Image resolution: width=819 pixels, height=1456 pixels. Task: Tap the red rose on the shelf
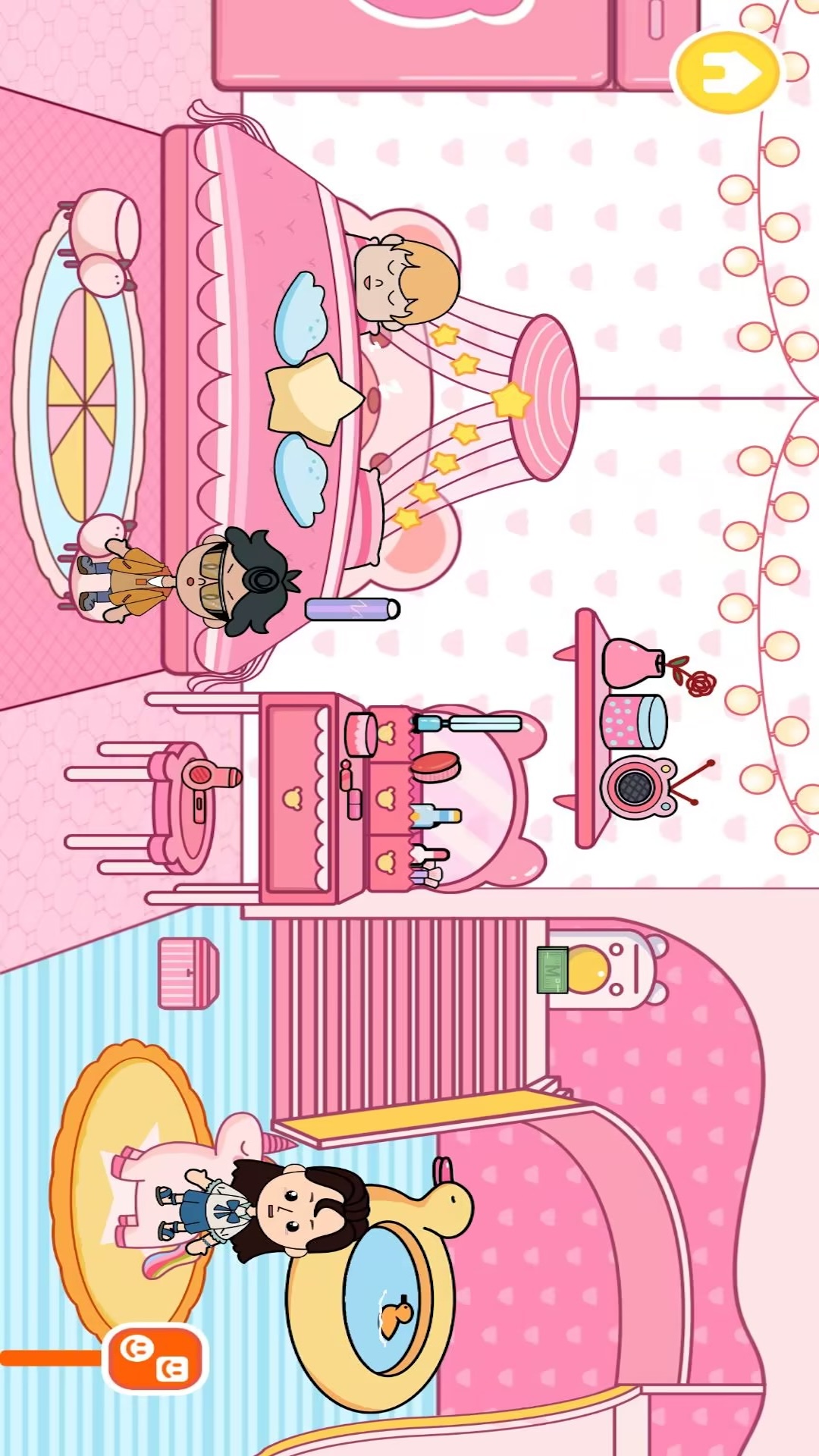[x=692, y=677]
